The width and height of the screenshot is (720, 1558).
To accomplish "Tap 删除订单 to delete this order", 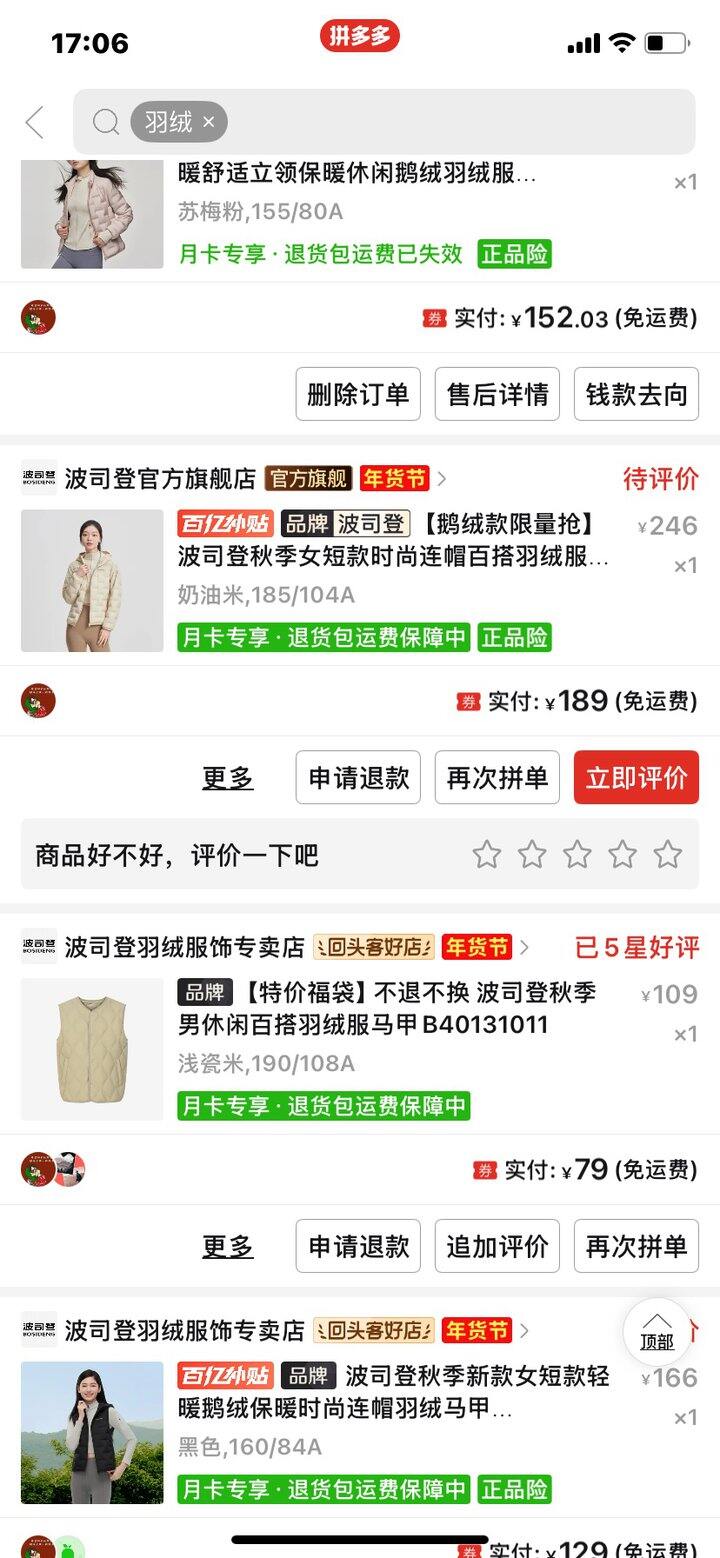I will (x=358, y=394).
